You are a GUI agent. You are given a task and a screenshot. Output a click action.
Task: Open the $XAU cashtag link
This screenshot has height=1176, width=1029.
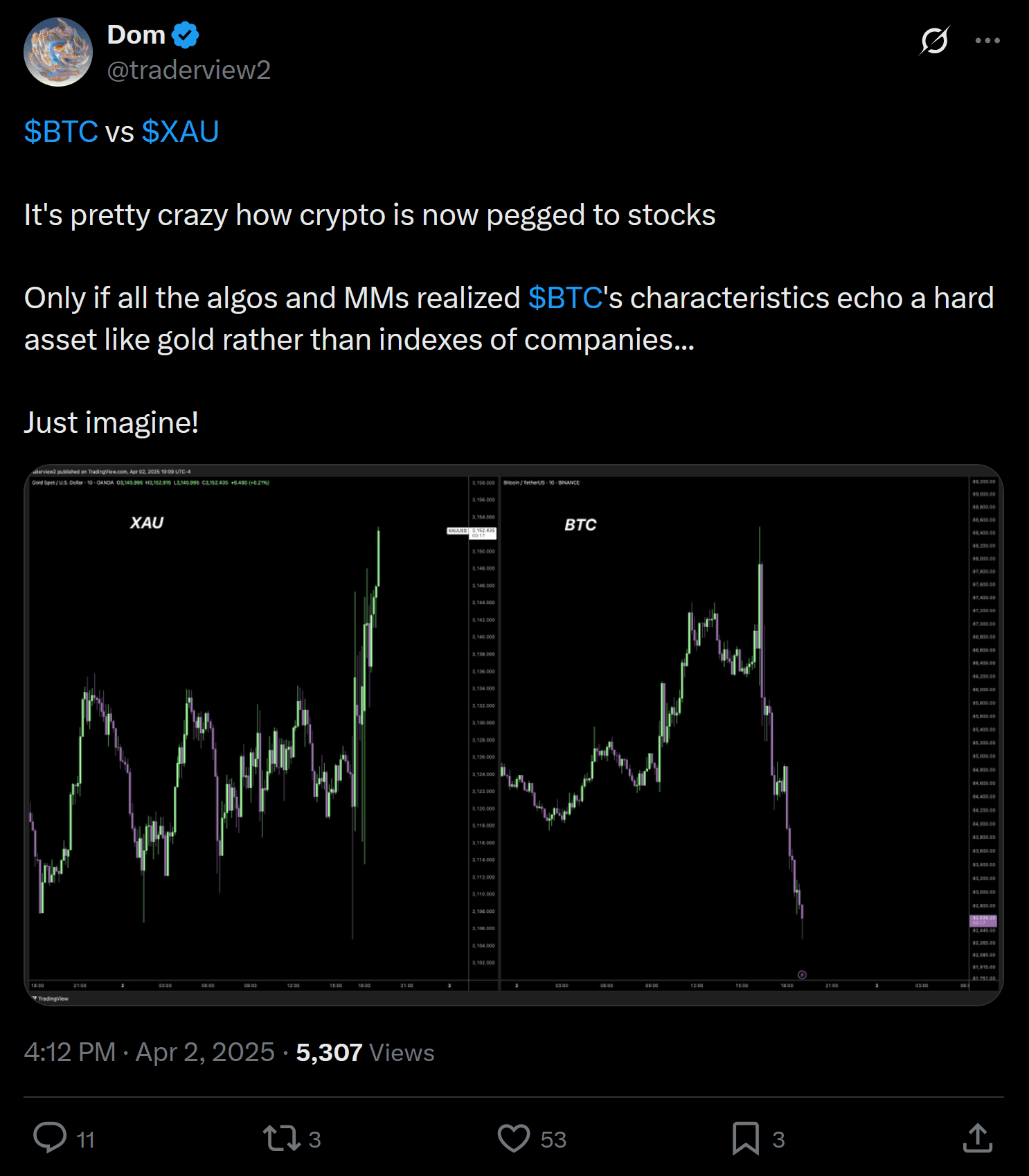[x=180, y=132]
